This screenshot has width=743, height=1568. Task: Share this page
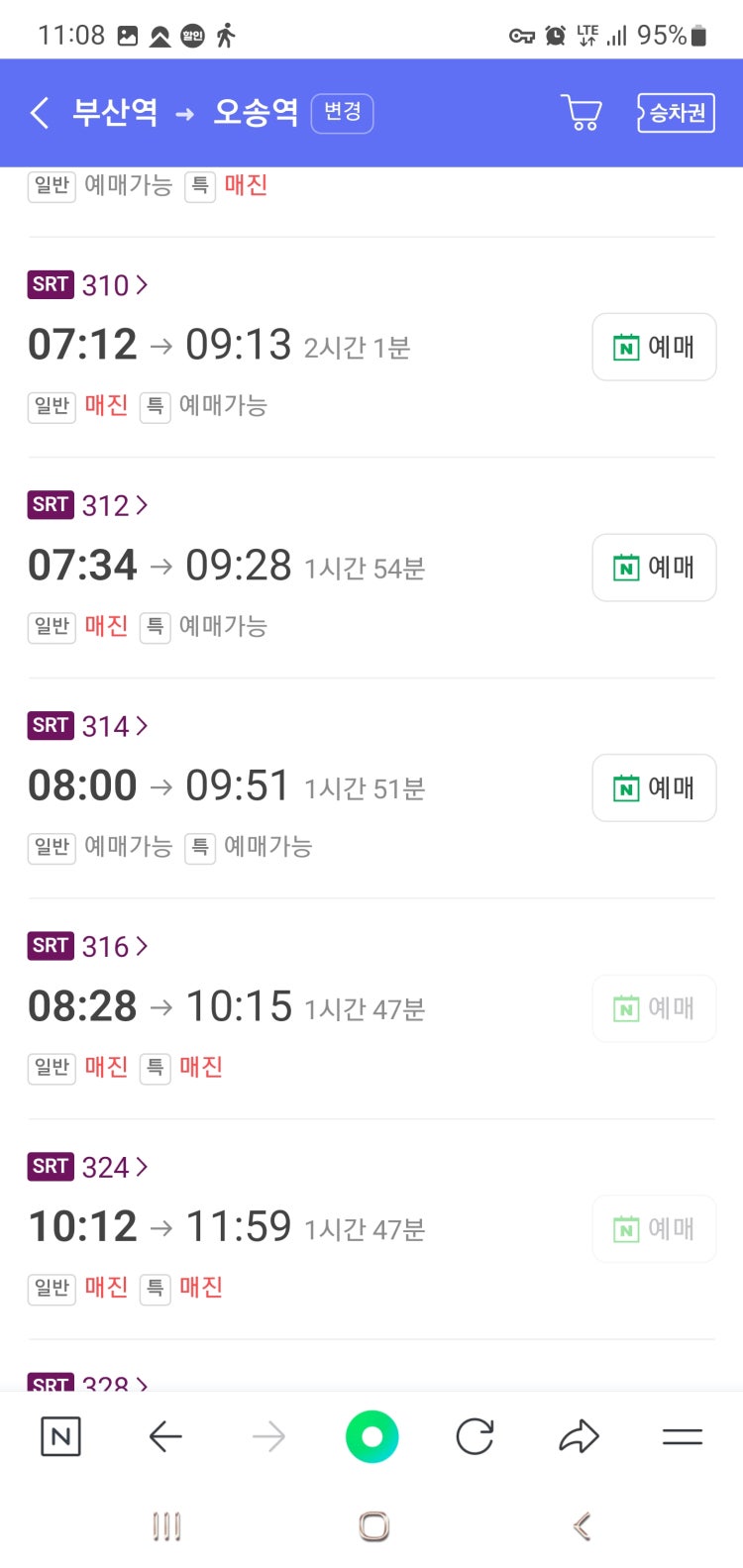coord(579,1436)
